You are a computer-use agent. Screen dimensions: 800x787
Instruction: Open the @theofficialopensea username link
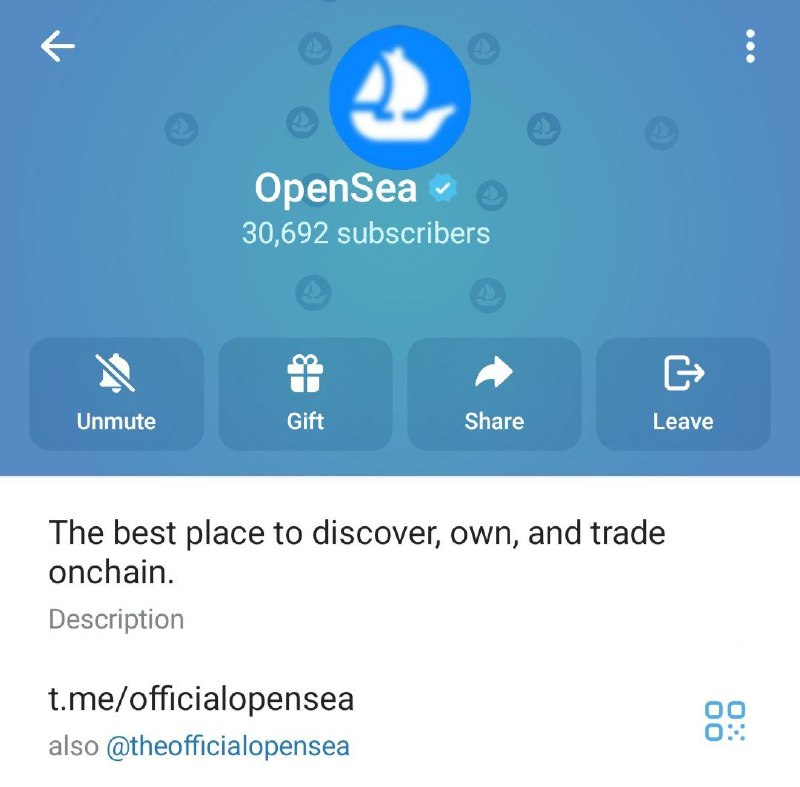tap(228, 747)
